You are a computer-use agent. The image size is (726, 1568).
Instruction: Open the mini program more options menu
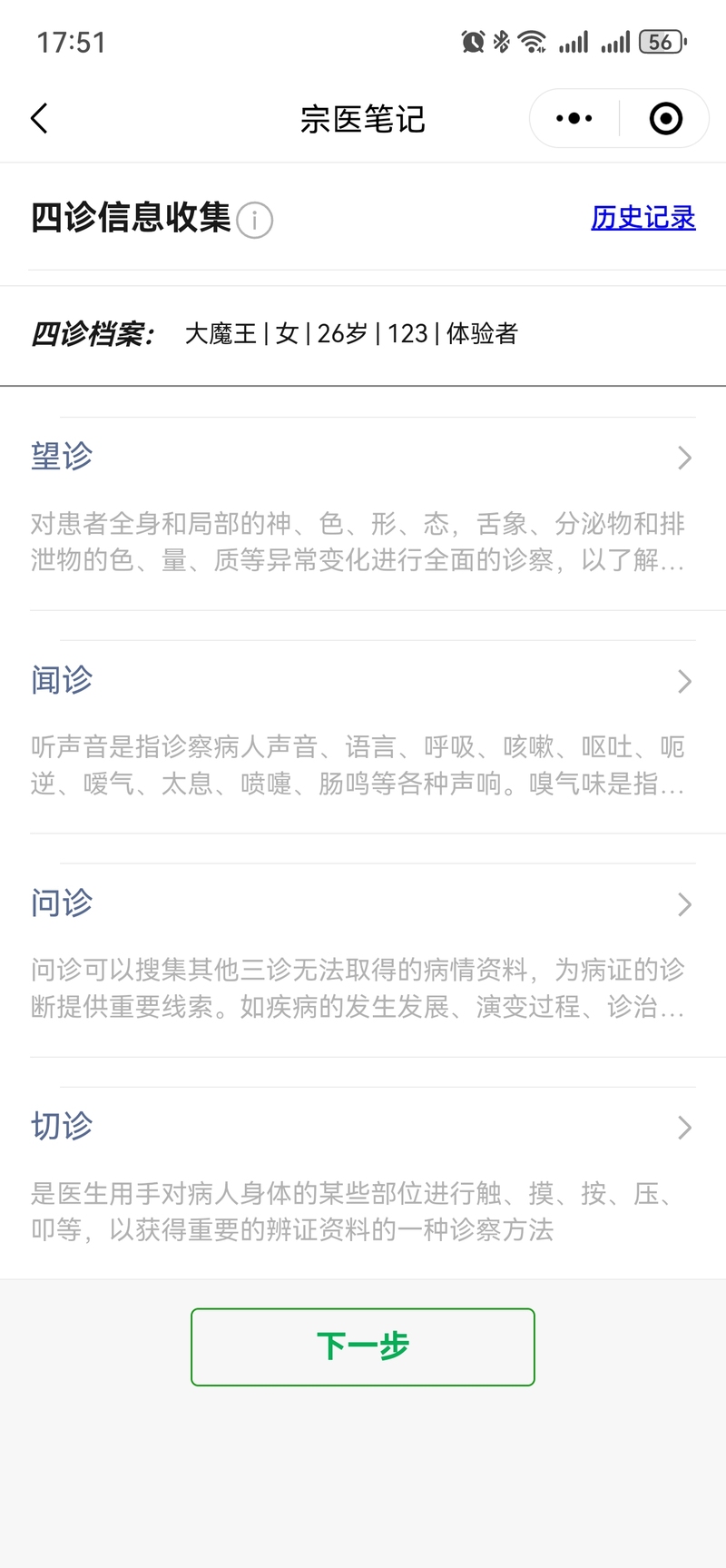[x=574, y=119]
